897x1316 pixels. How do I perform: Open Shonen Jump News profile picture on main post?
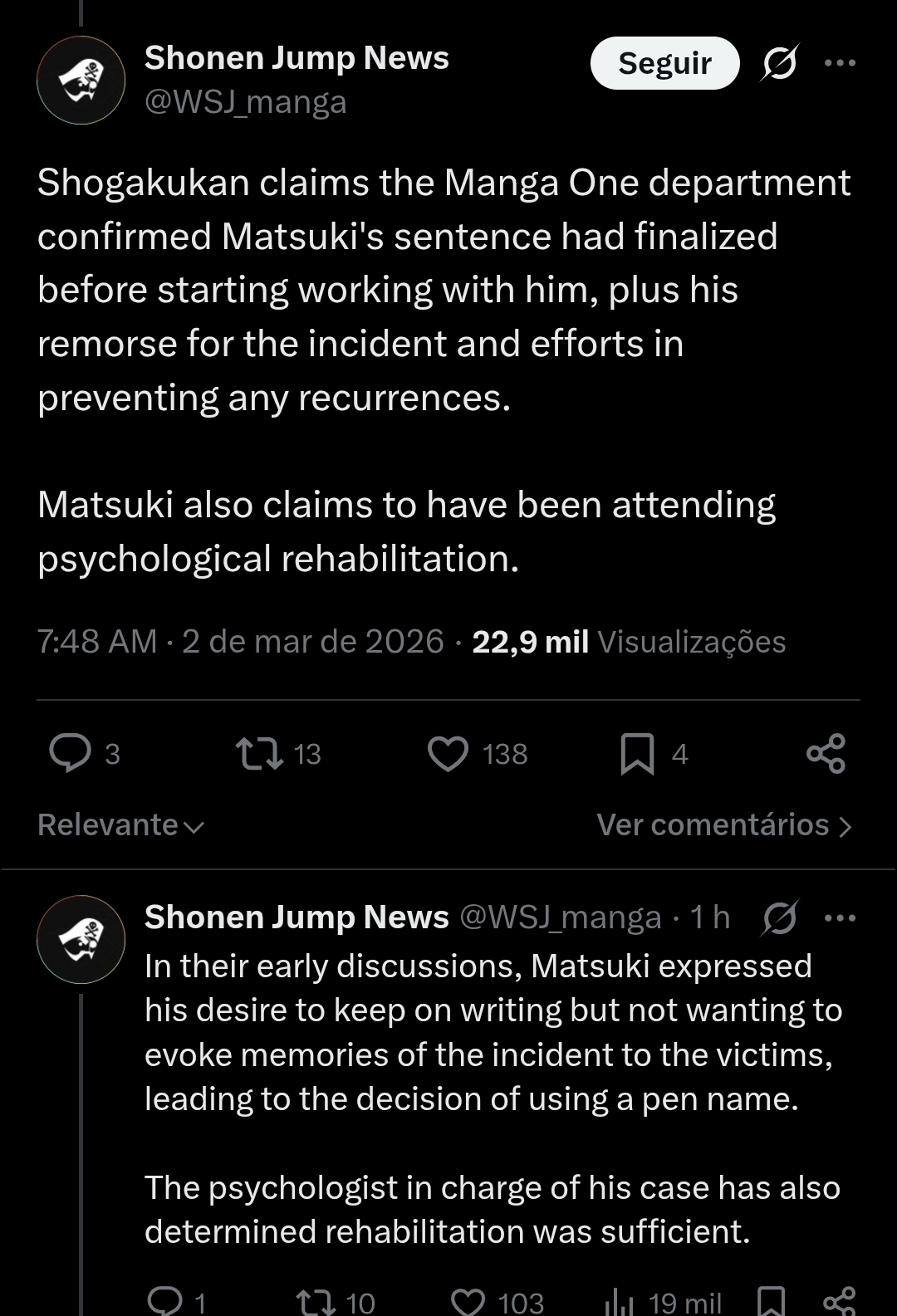pos(81,81)
